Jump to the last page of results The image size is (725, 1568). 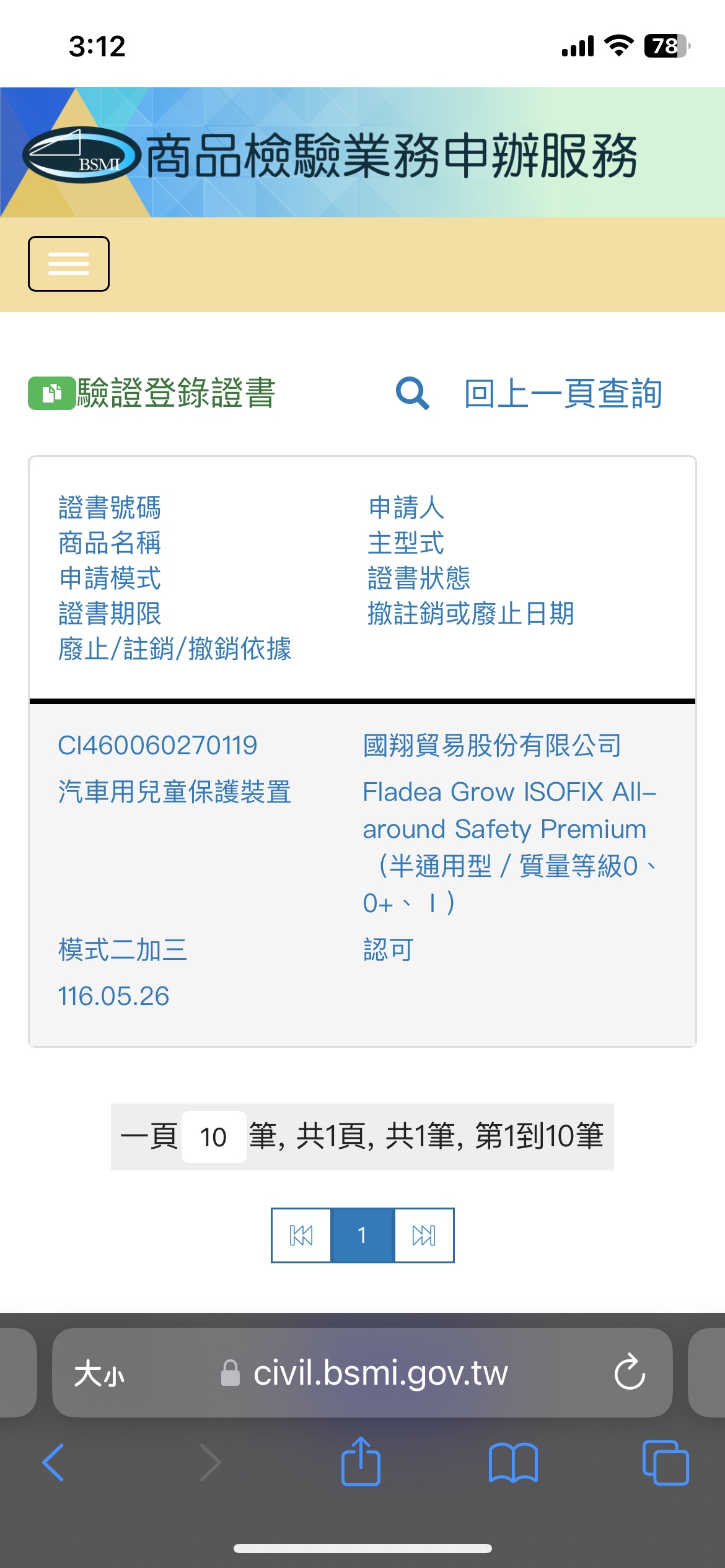(x=424, y=1235)
